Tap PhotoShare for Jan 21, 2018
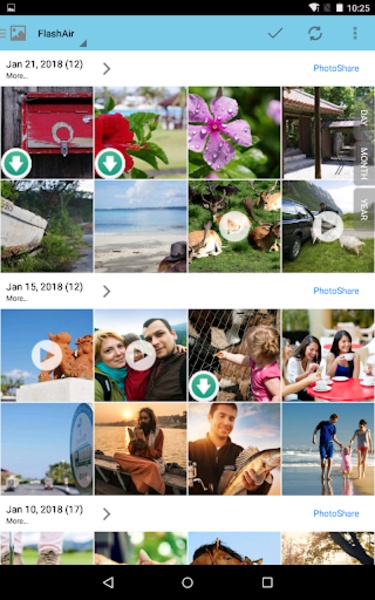 (x=336, y=68)
